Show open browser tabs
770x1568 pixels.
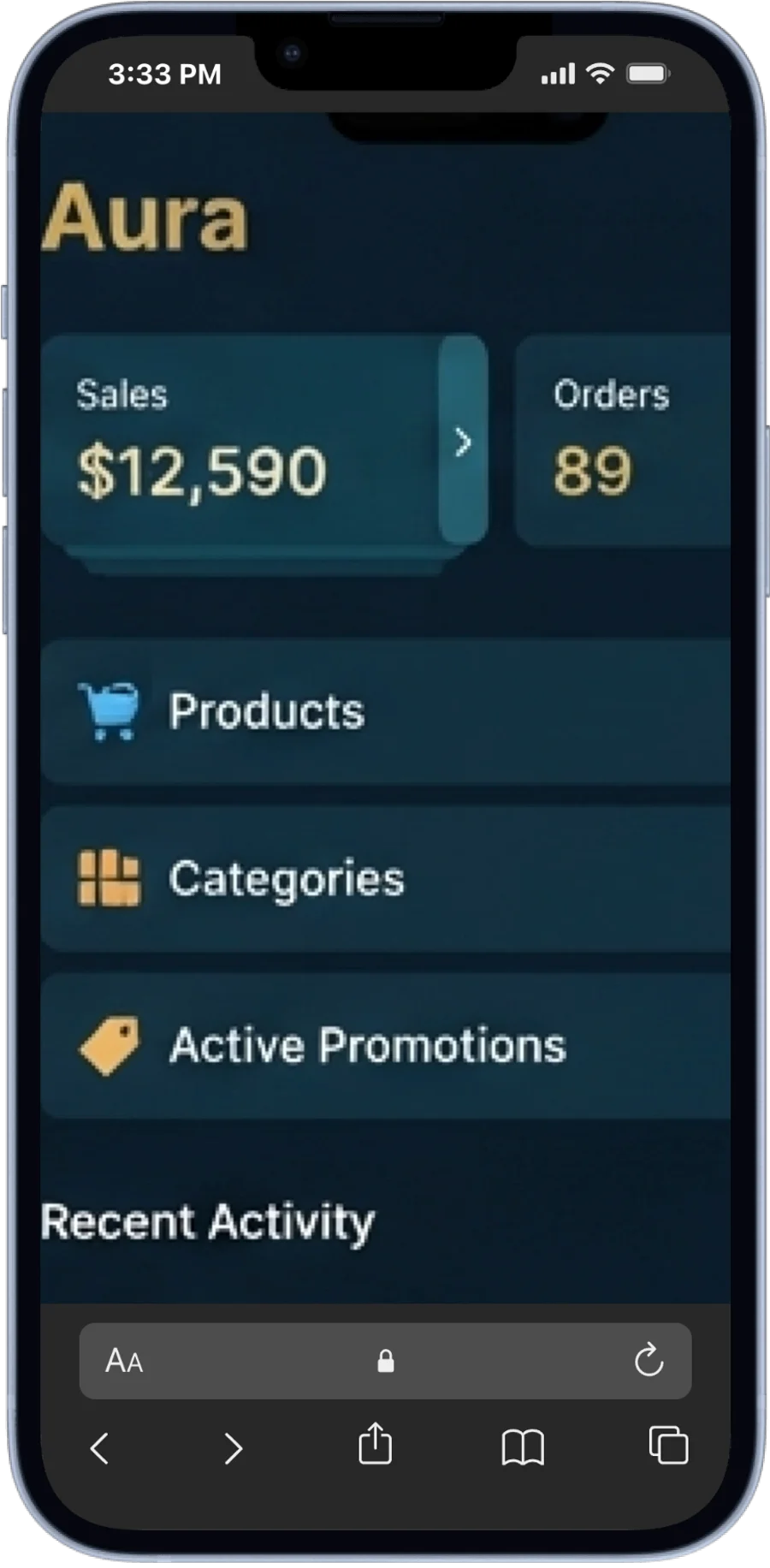[668, 1445]
